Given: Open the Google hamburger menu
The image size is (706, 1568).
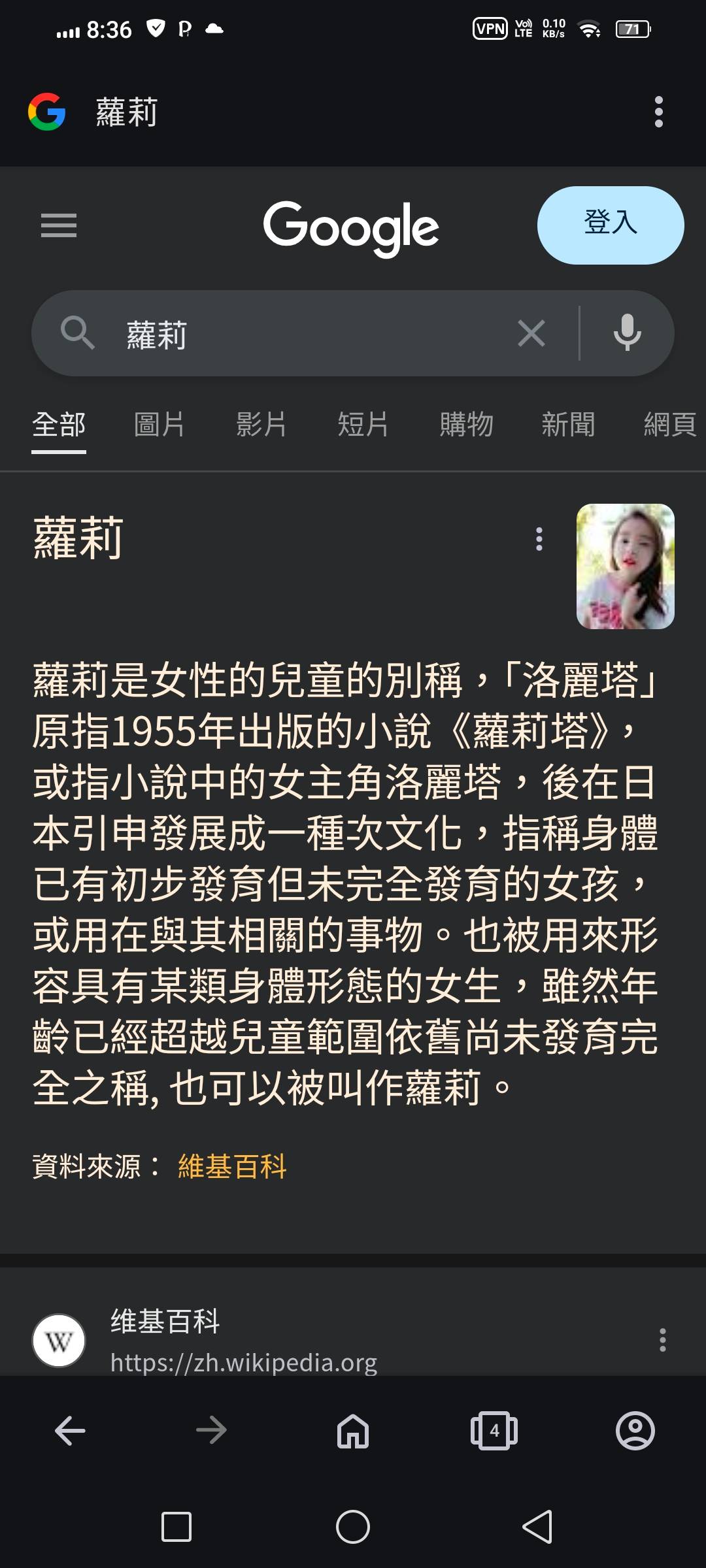Looking at the screenshot, I should (x=59, y=225).
